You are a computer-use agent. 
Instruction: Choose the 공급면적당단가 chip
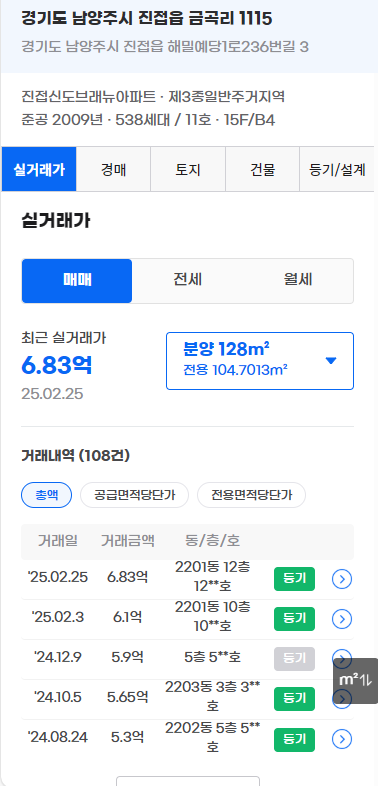134,495
